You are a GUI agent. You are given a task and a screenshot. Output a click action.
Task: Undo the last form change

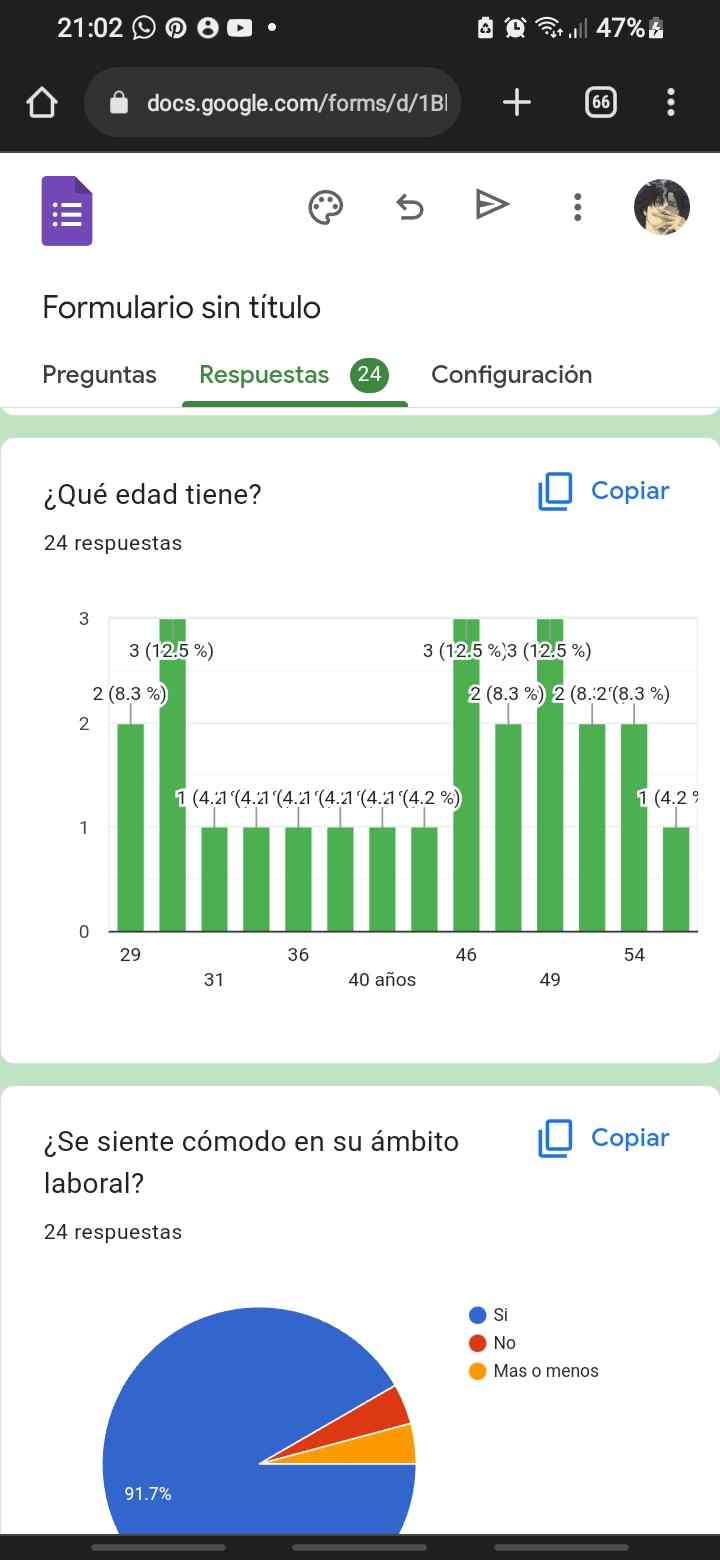coord(410,208)
